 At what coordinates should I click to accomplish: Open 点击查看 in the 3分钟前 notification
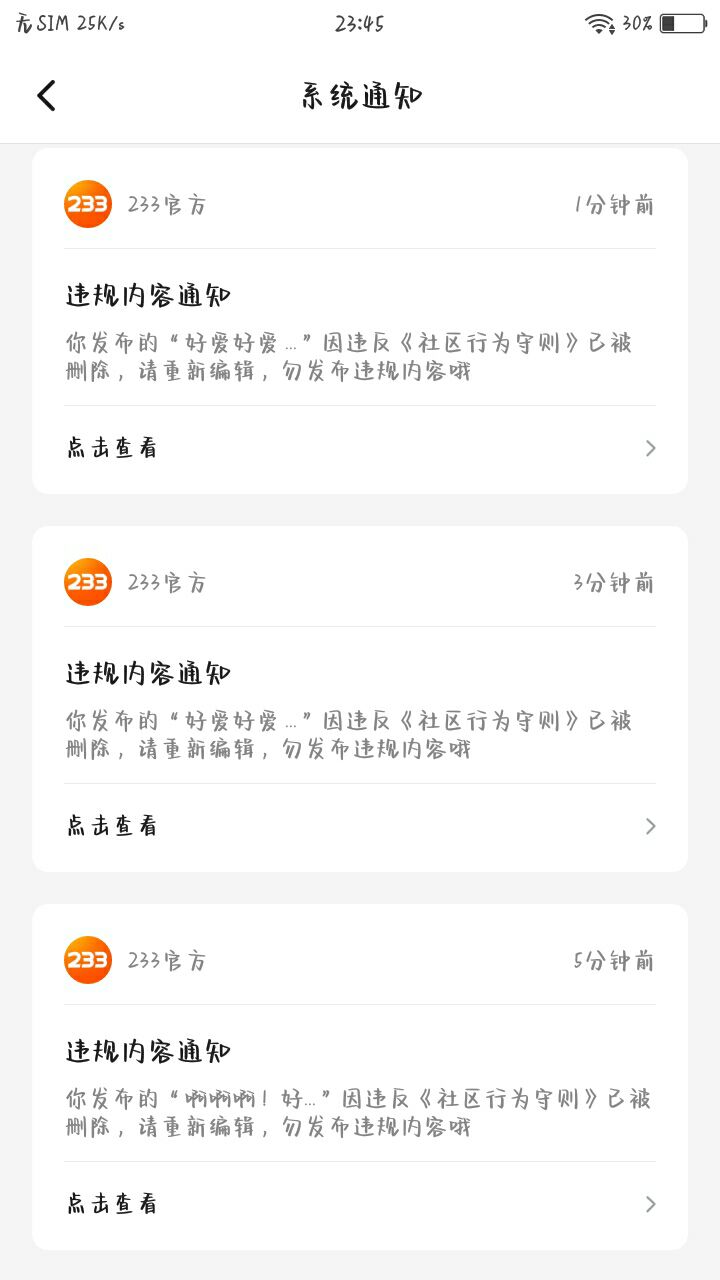click(360, 826)
